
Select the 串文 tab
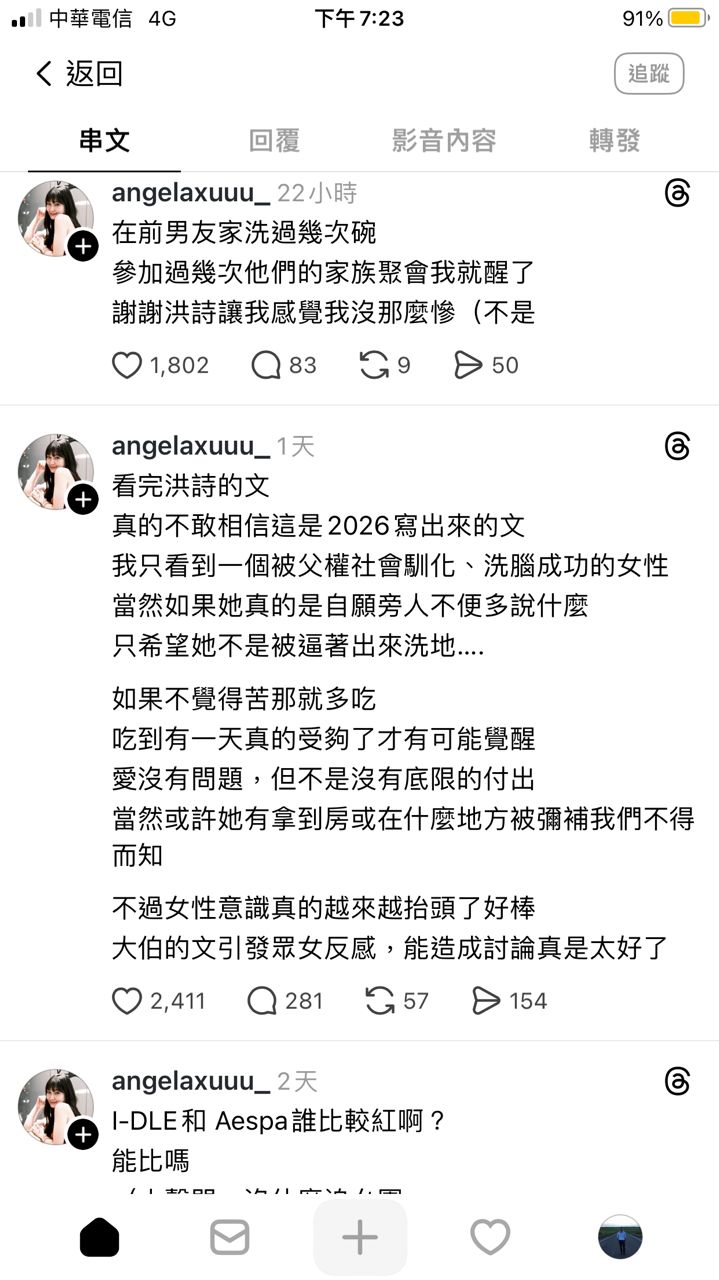click(104, 141)
